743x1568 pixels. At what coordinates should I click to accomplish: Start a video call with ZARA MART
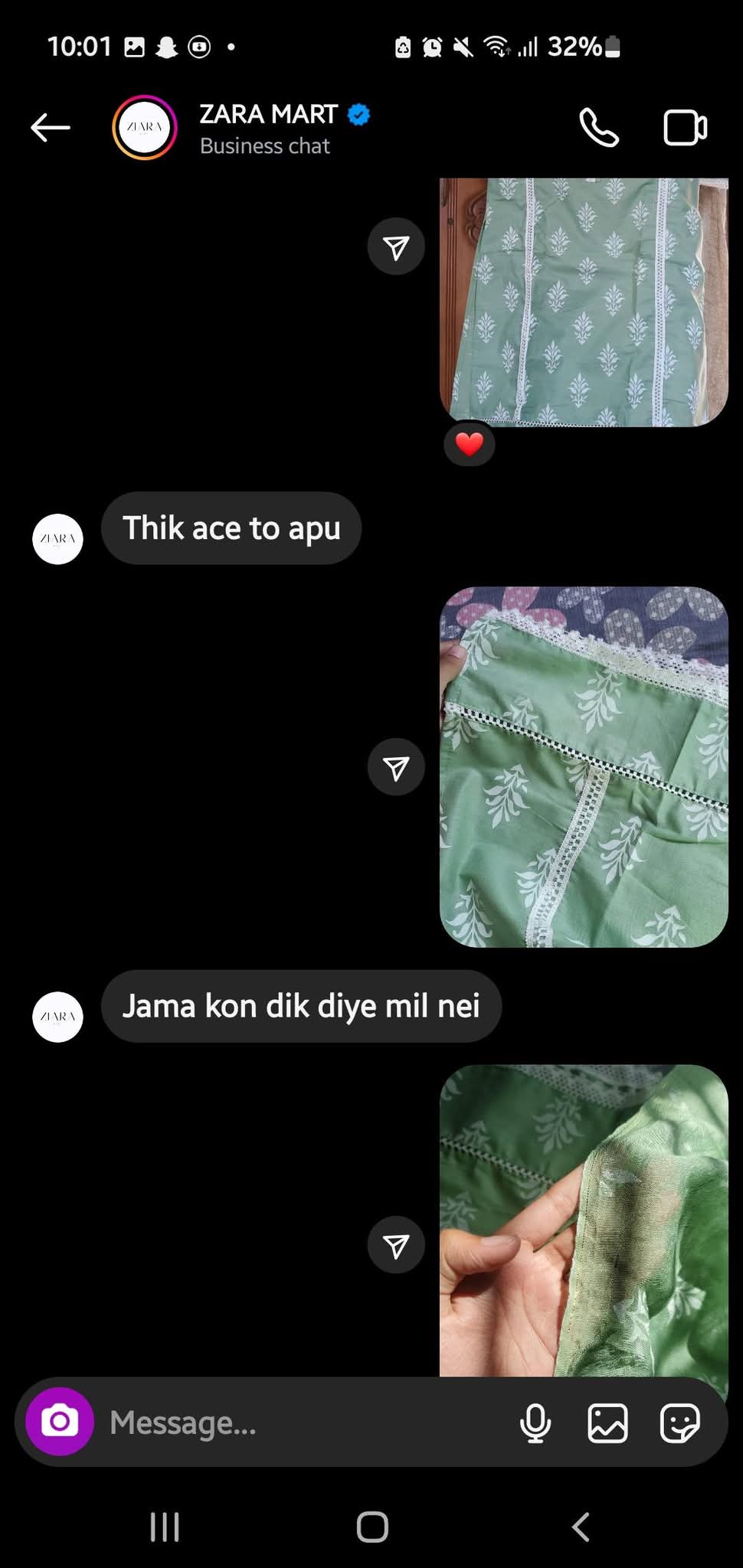point(685,128)
